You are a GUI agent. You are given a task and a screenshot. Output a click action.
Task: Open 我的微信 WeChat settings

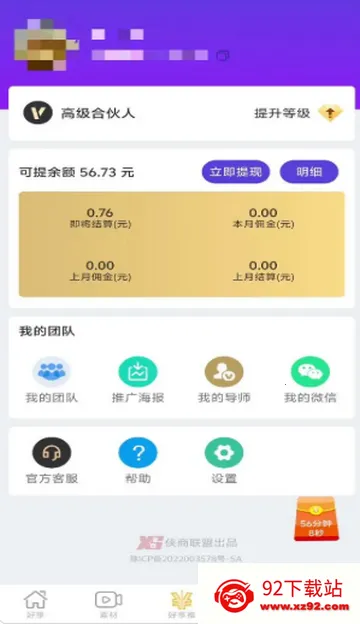click(310, 380)
